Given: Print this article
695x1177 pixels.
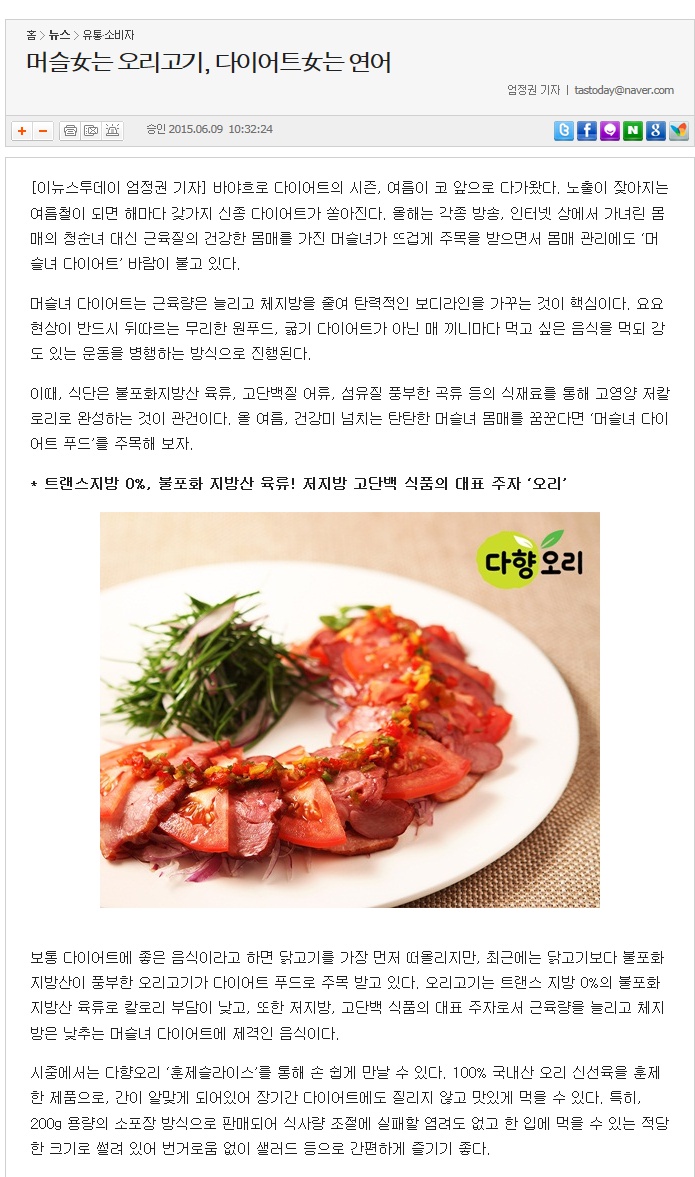Looking at the screenshot, I should [70, 131].
